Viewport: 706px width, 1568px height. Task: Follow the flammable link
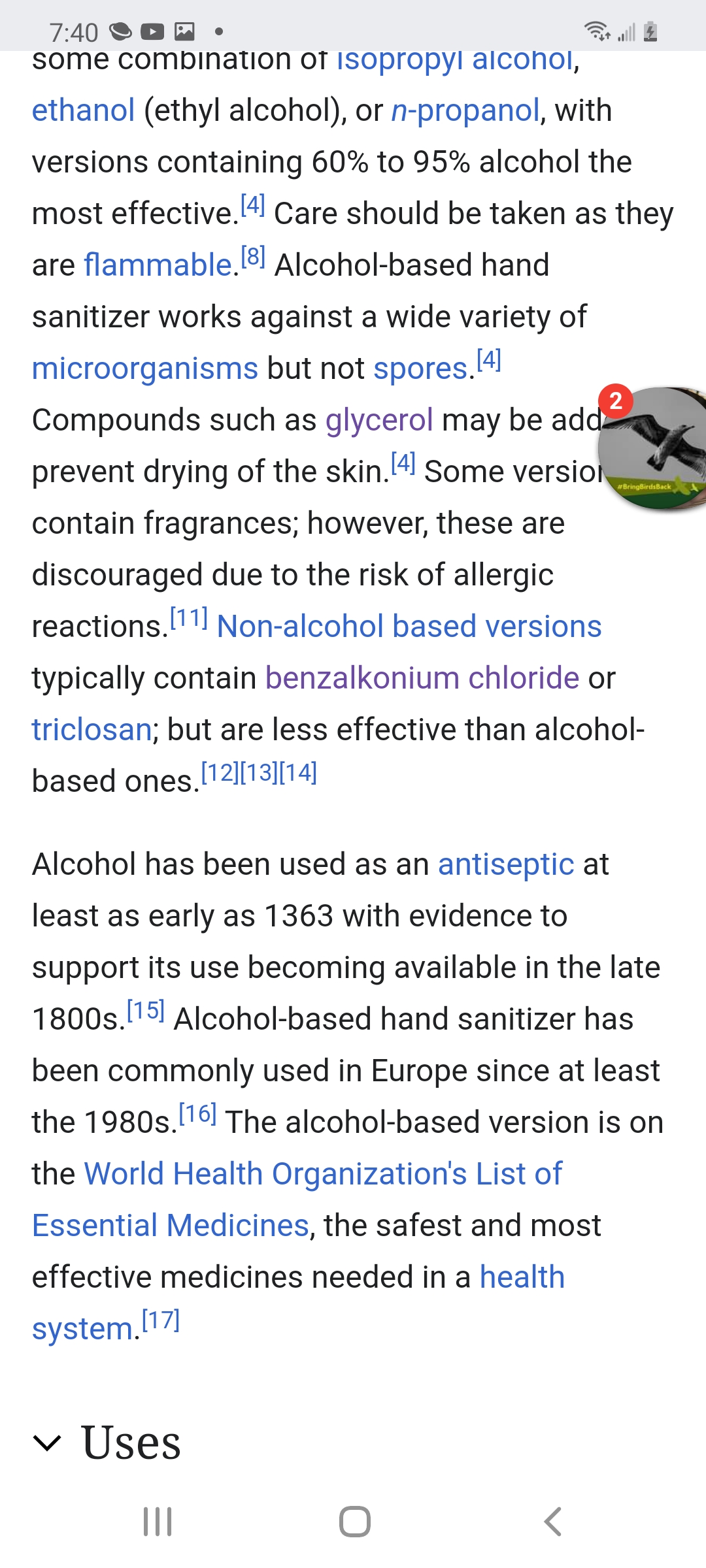tap(158, 265)
